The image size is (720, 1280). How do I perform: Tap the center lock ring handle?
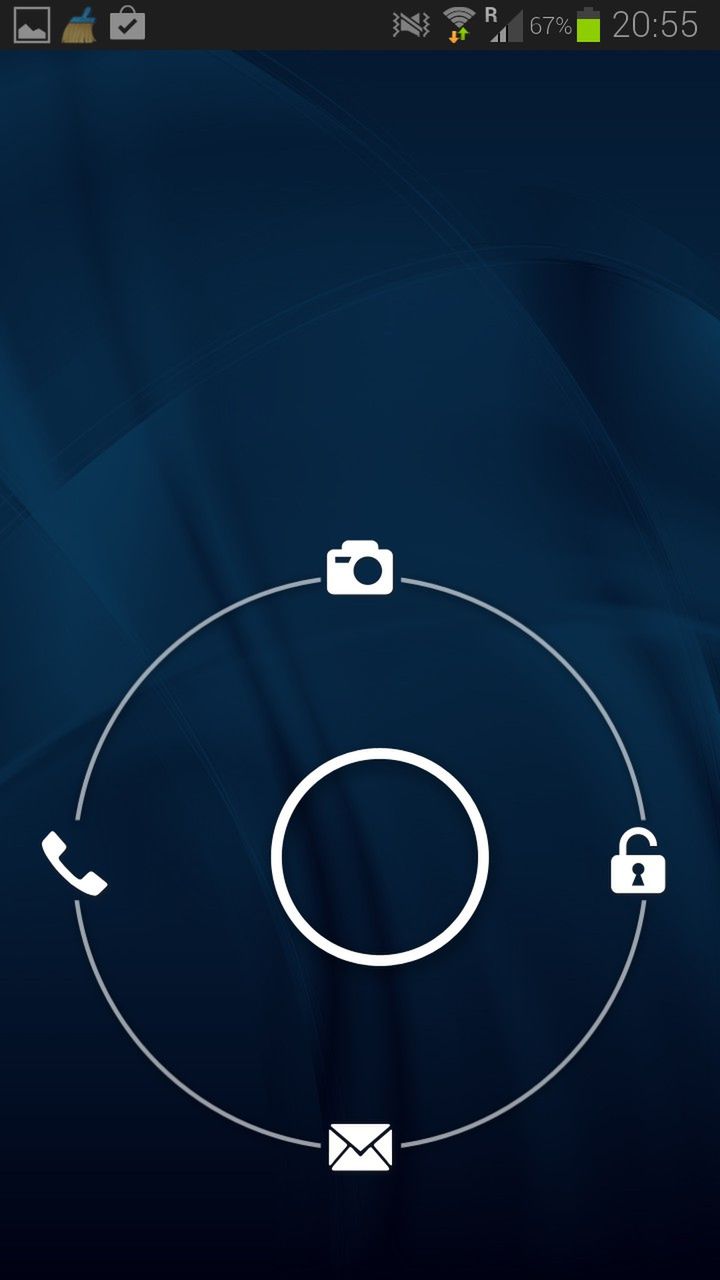tap(380, 856)
